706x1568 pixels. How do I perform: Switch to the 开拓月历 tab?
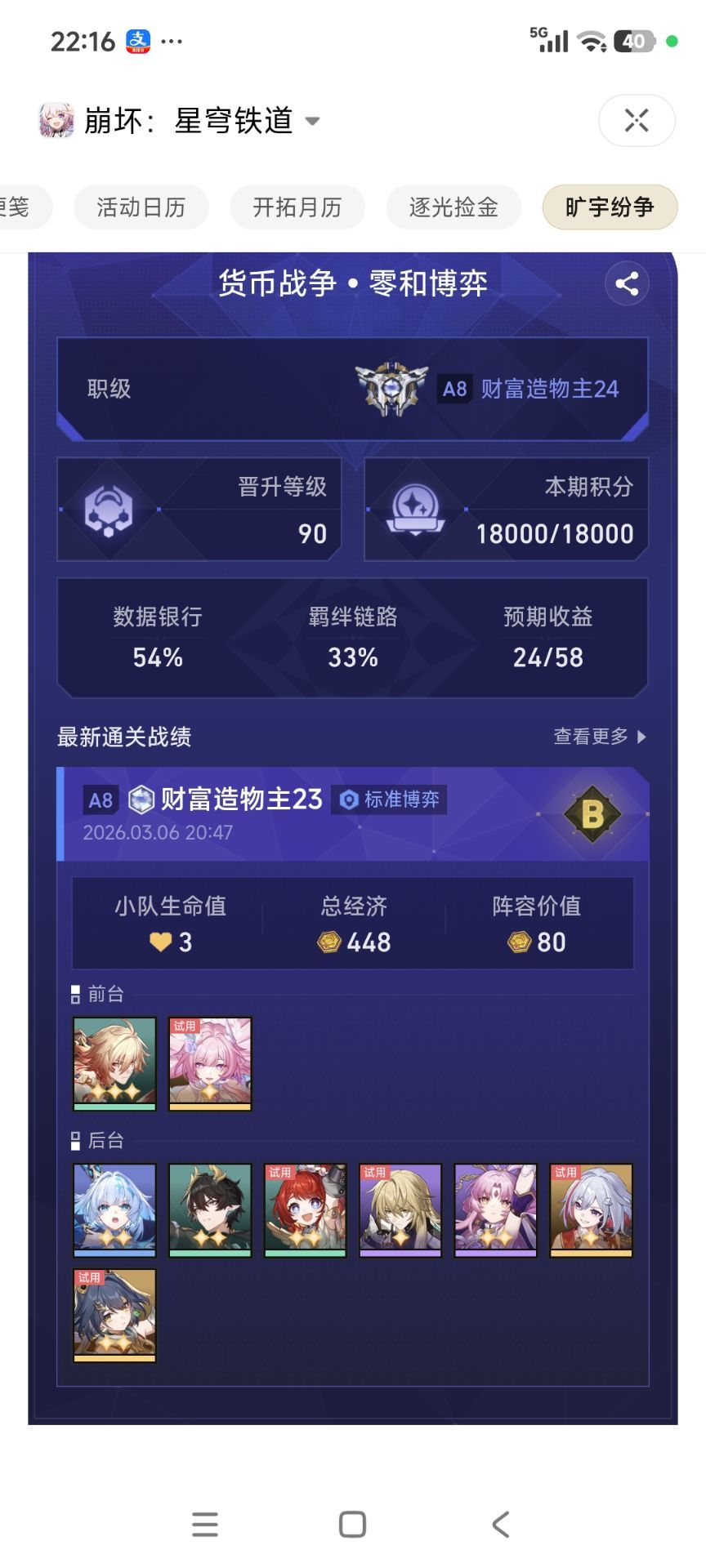[x=297, y=207]
